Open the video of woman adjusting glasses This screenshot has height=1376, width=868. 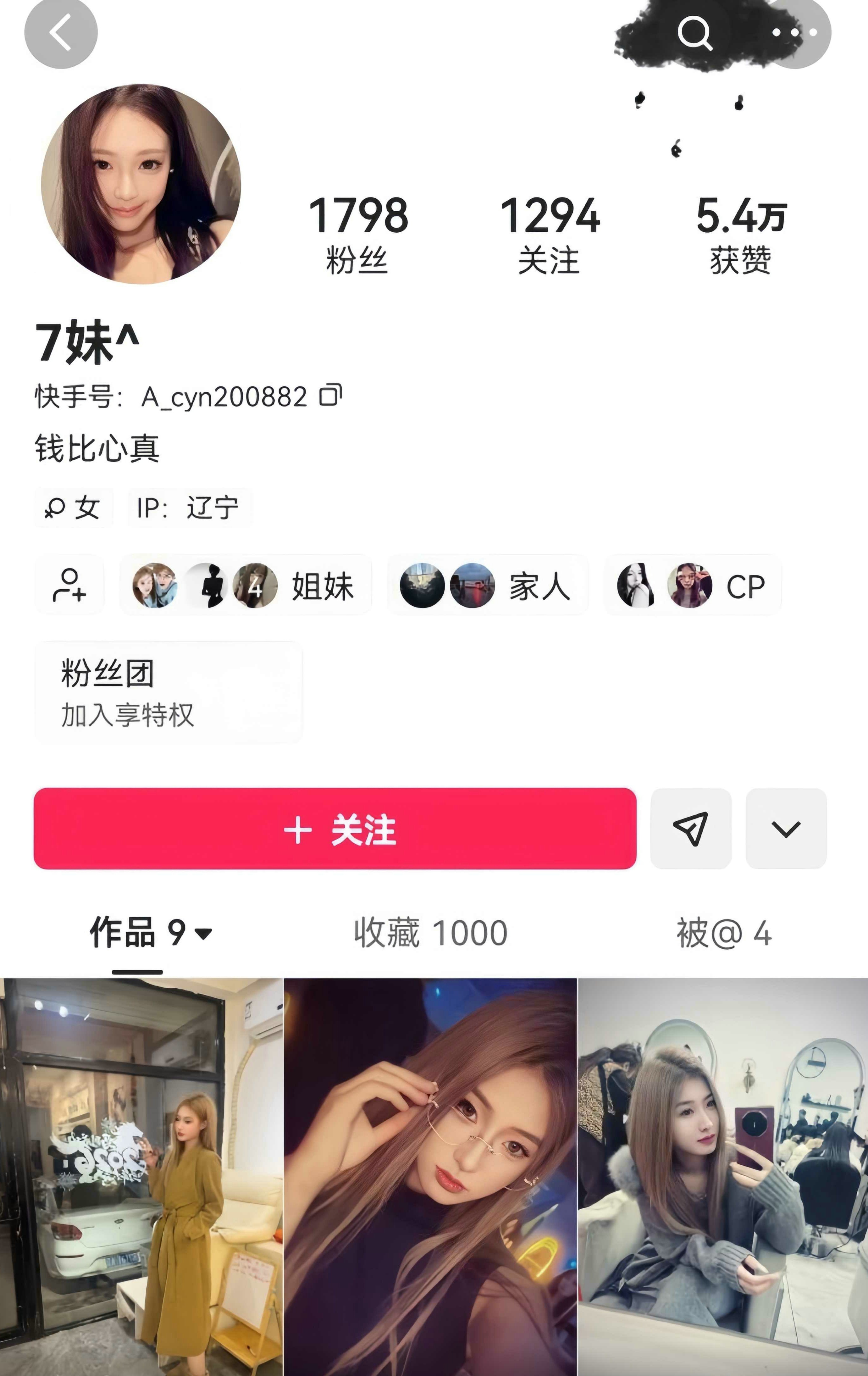coord(430,1177)
